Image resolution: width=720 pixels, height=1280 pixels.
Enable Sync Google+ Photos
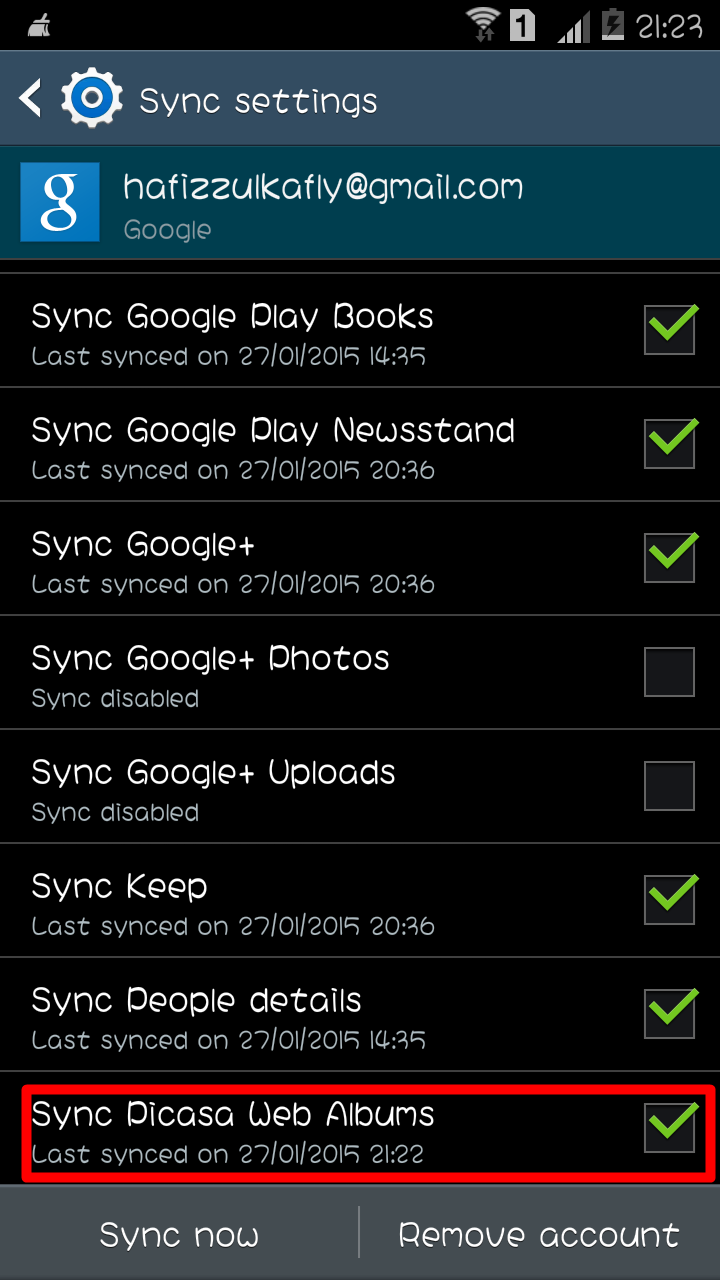[669, 671]
